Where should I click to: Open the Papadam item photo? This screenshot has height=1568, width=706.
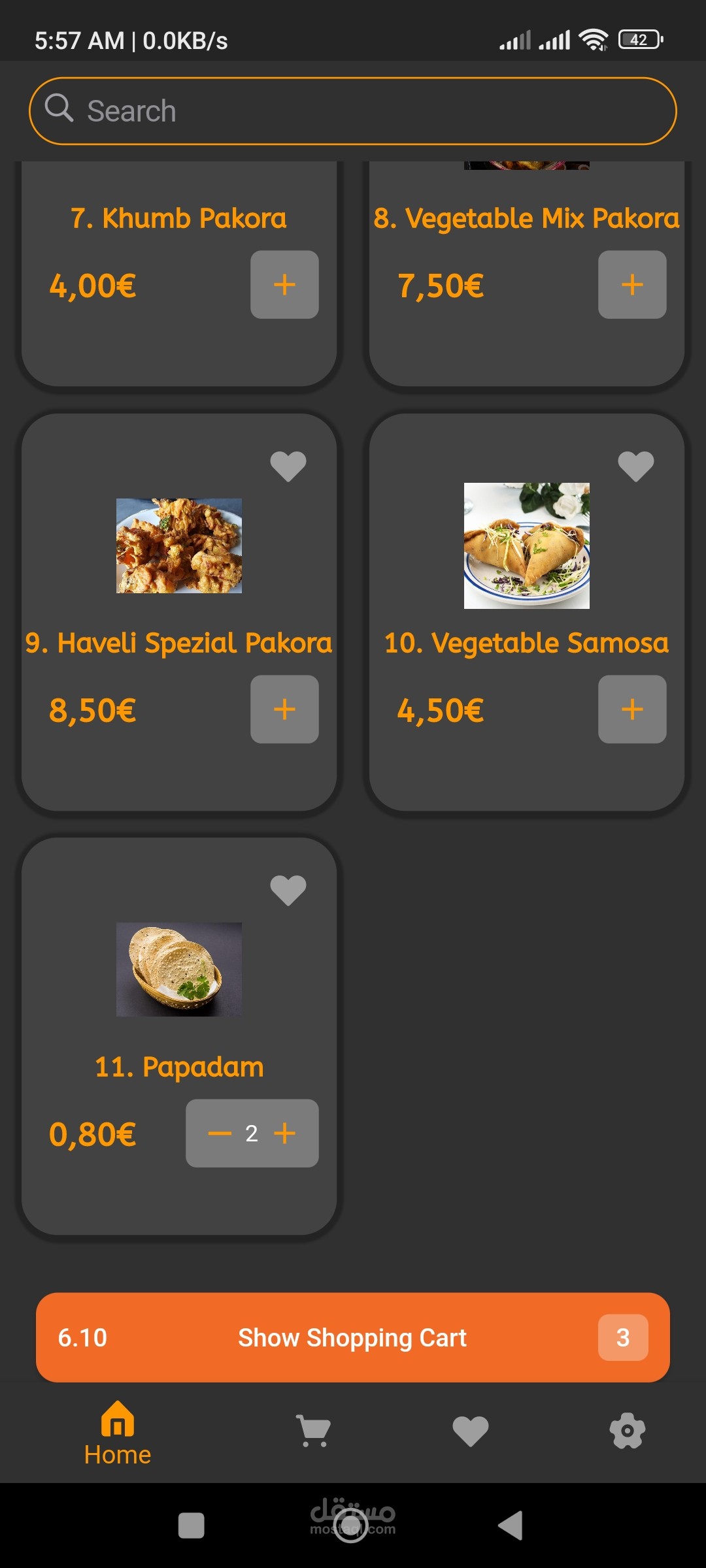click(x=178, y=970)
